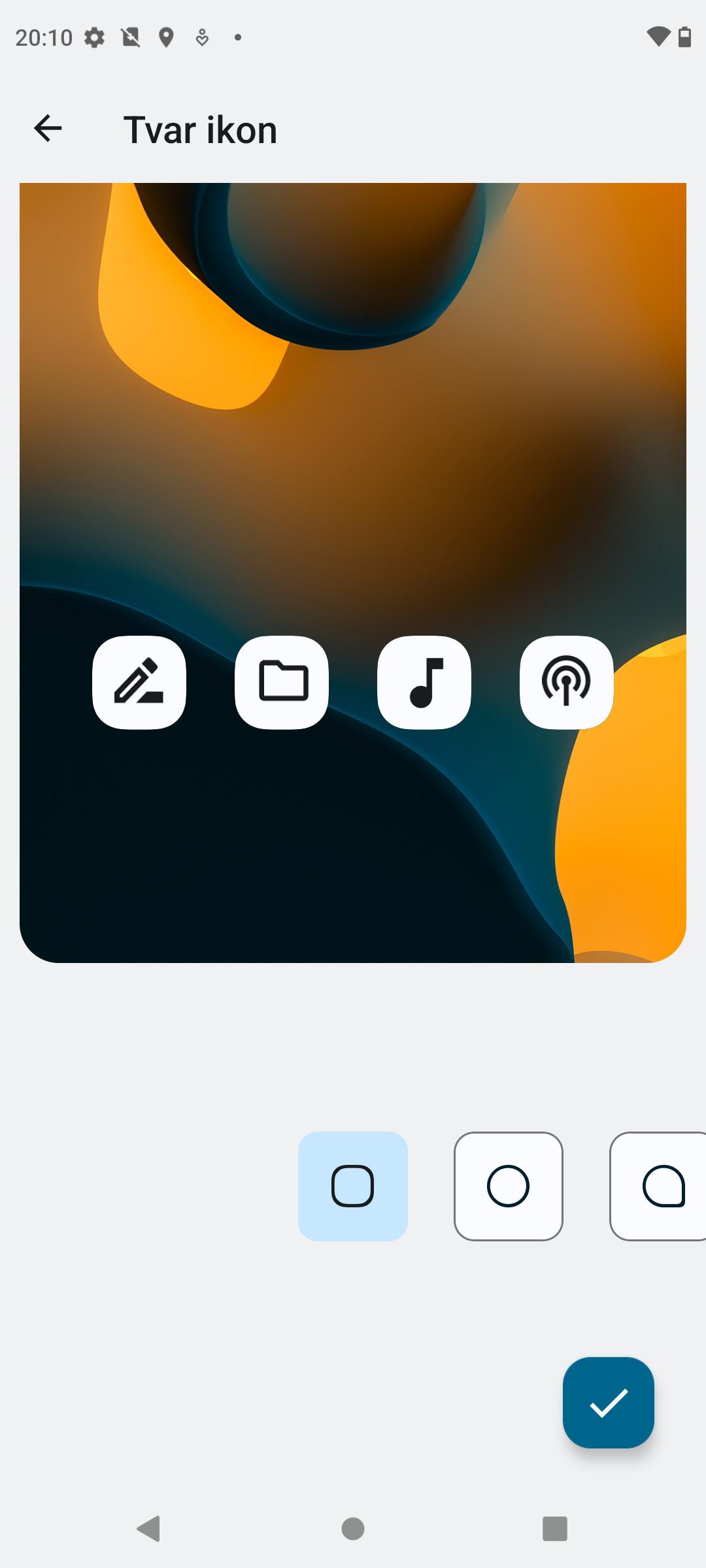Open recent apps from the navigation bar

(555, 1529)
